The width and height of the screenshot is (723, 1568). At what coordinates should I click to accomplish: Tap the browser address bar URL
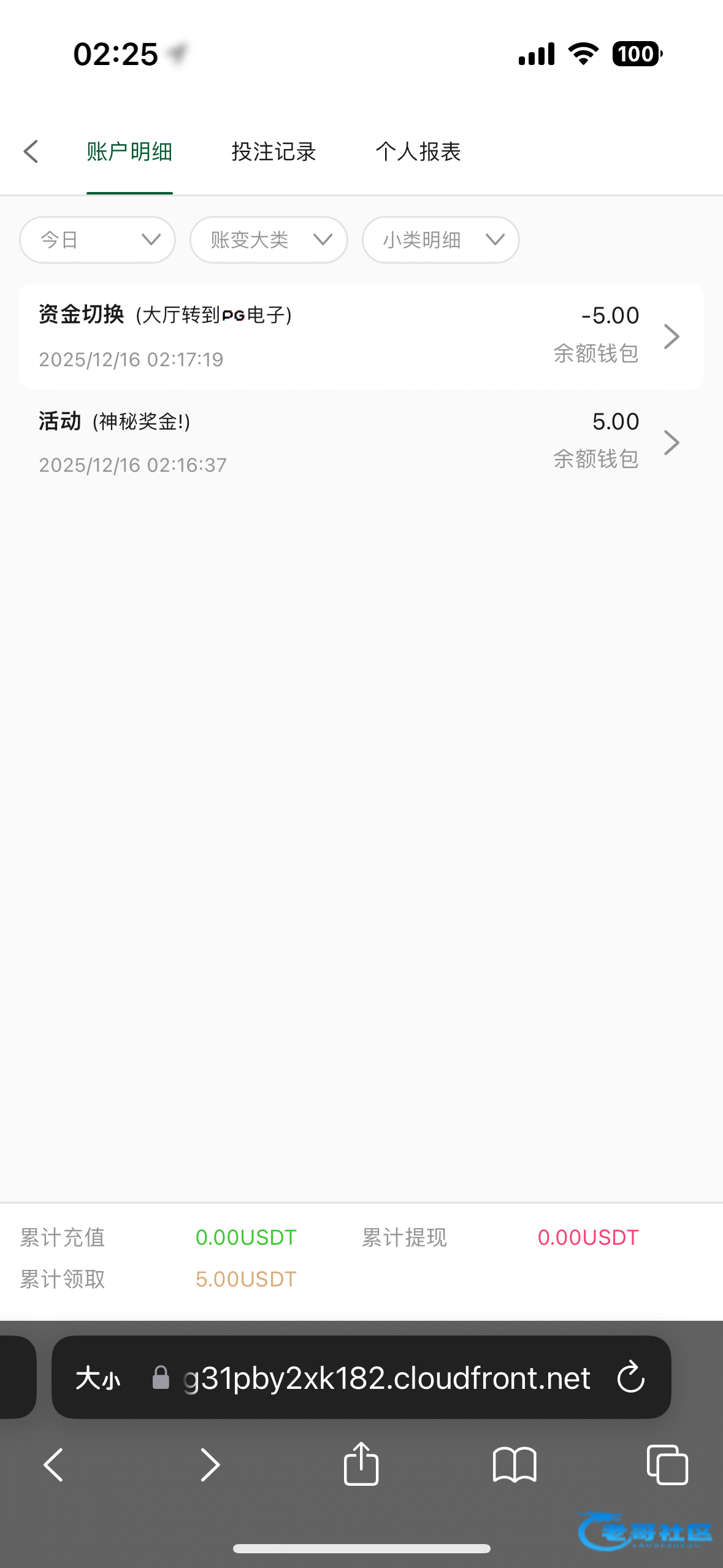pos(386,1378)
